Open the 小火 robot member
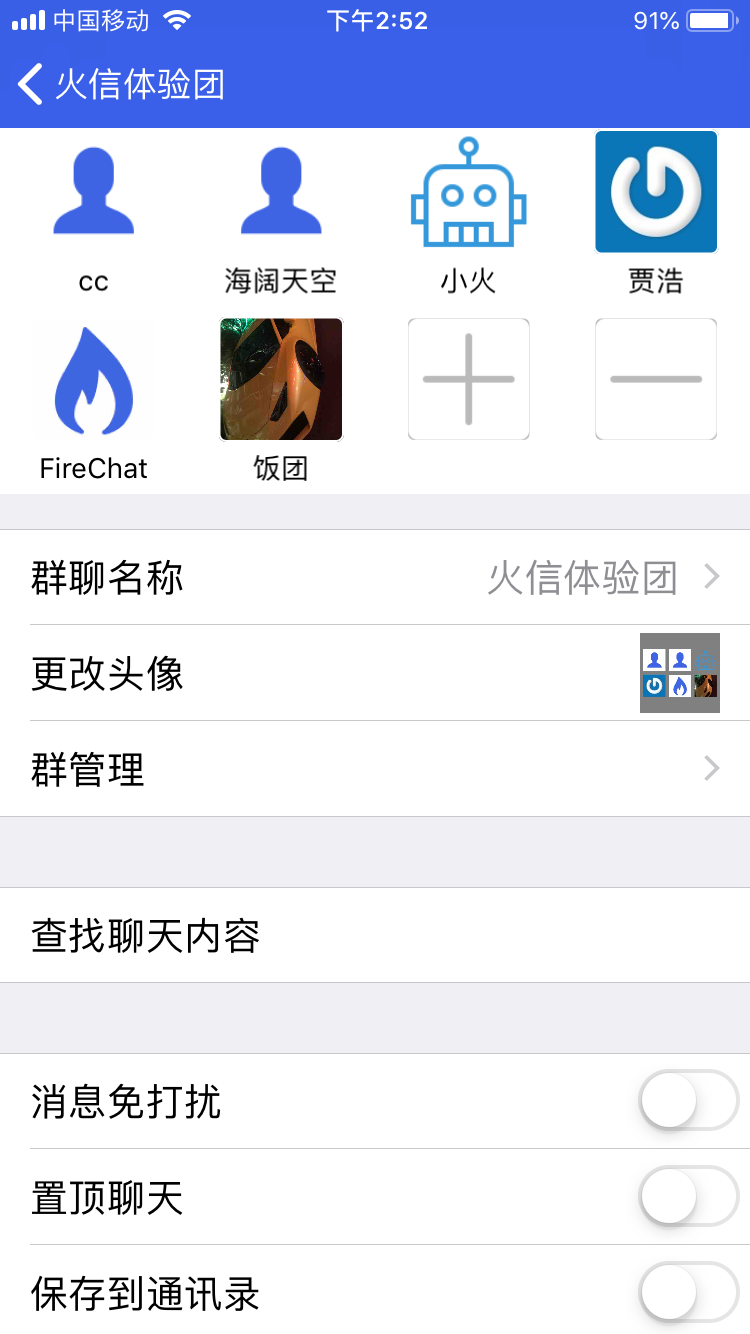The image size is (750, 1334). click(x=468, y=192)
